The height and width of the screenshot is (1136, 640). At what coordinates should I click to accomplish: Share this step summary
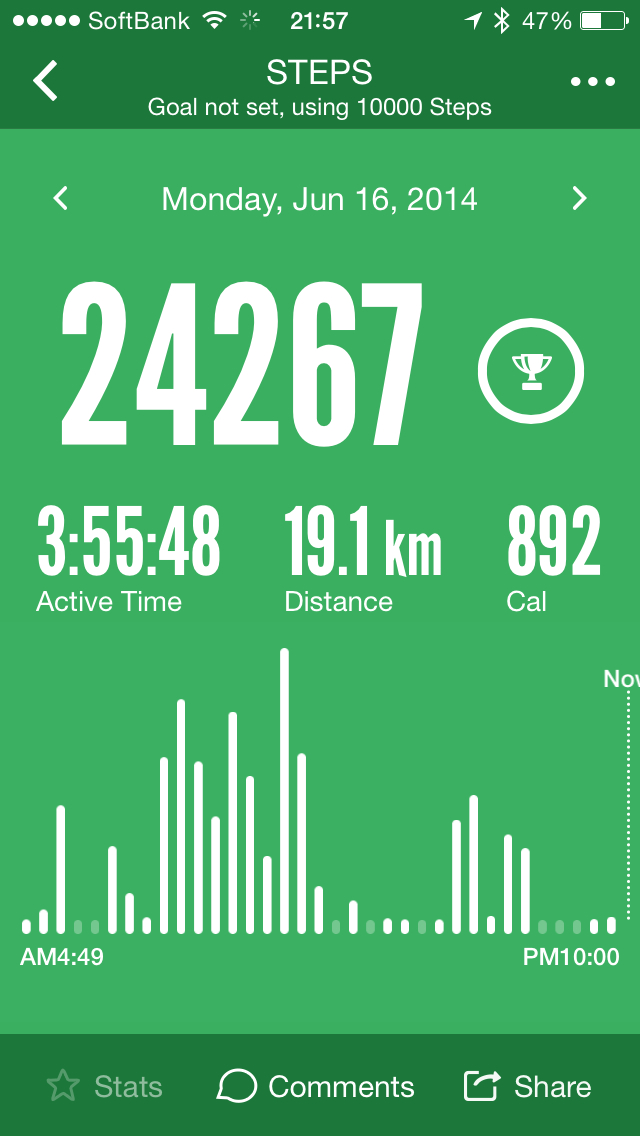(528, 1086)
